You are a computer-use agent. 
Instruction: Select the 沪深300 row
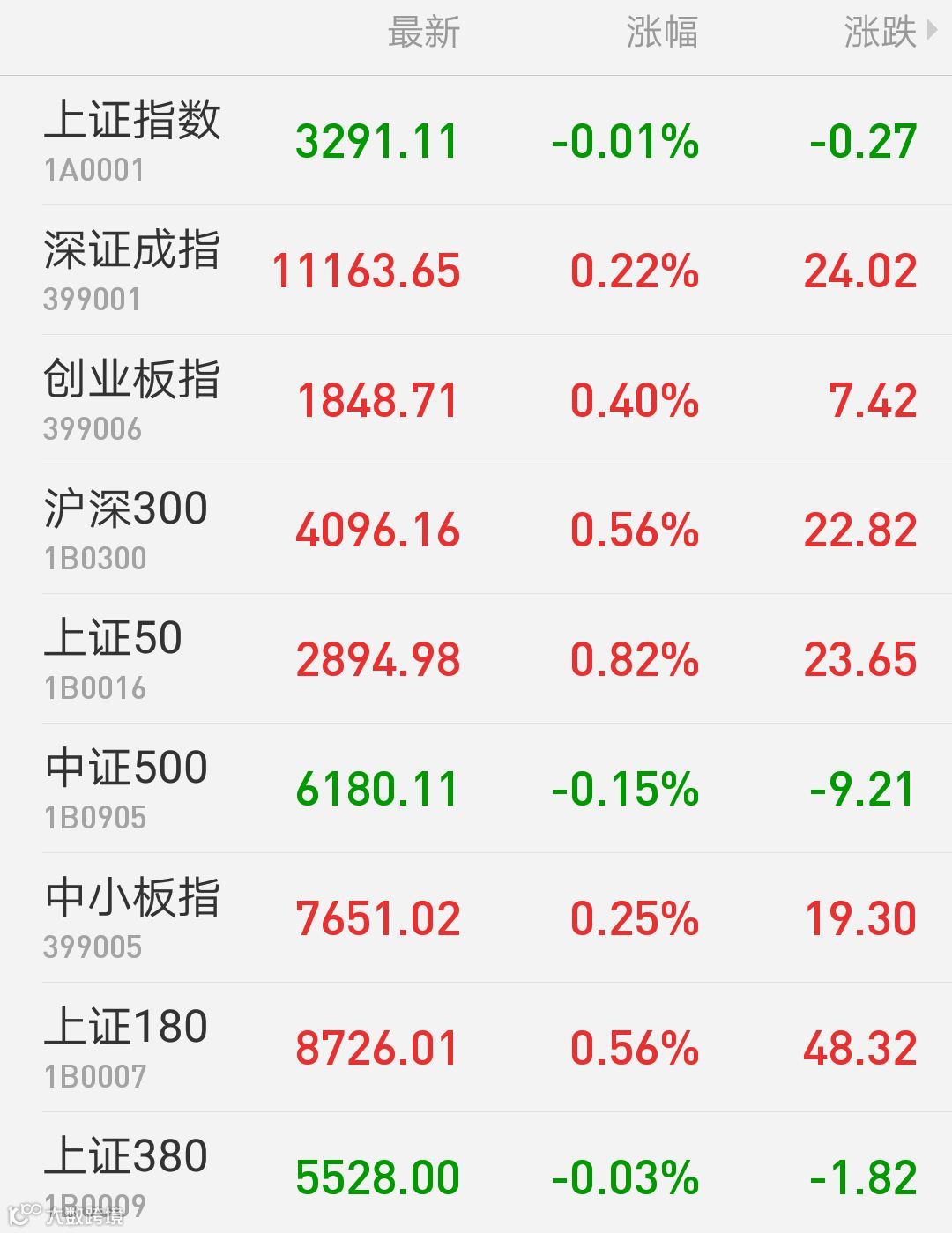[476, 529]
